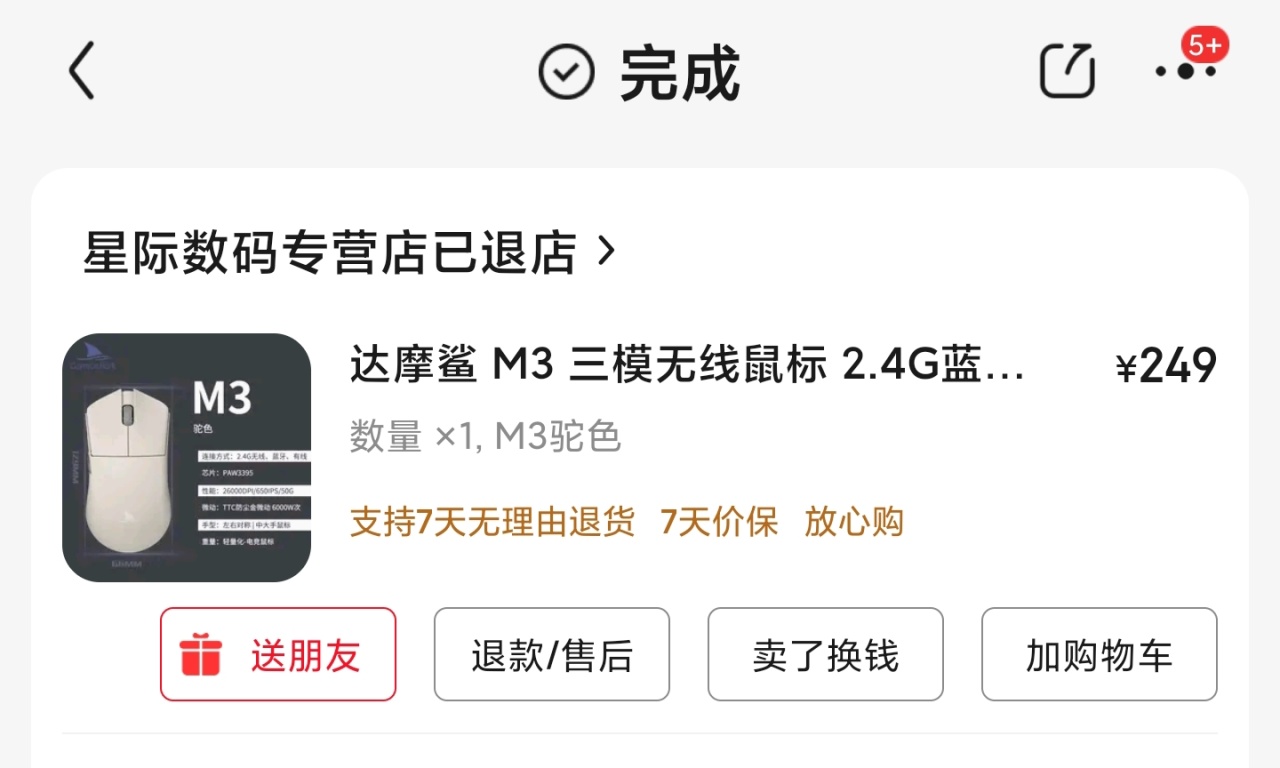Request 退款/售后 for this order
The width and height of the screenshot is (1280, 768).
coord(551,654)
